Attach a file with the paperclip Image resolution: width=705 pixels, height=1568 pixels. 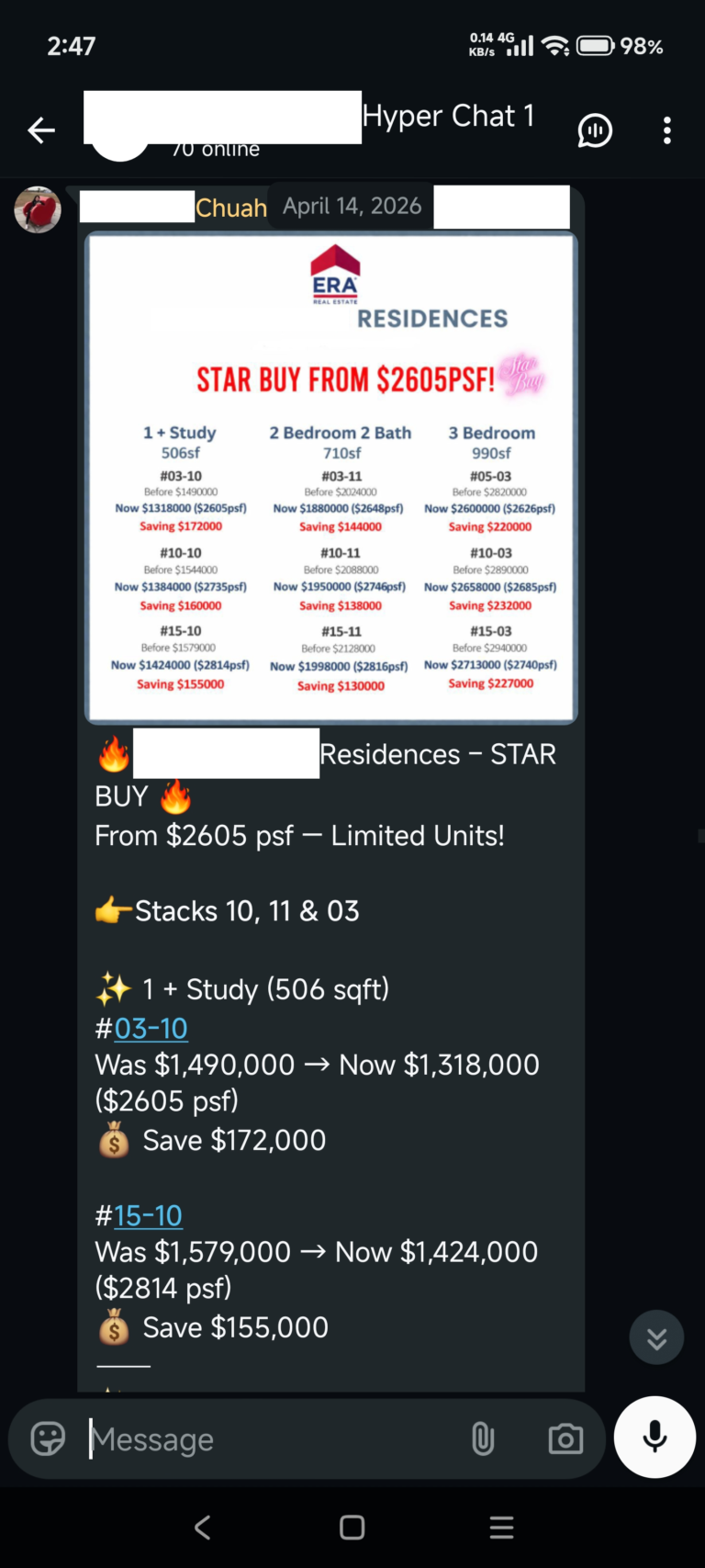(483, 1438)
